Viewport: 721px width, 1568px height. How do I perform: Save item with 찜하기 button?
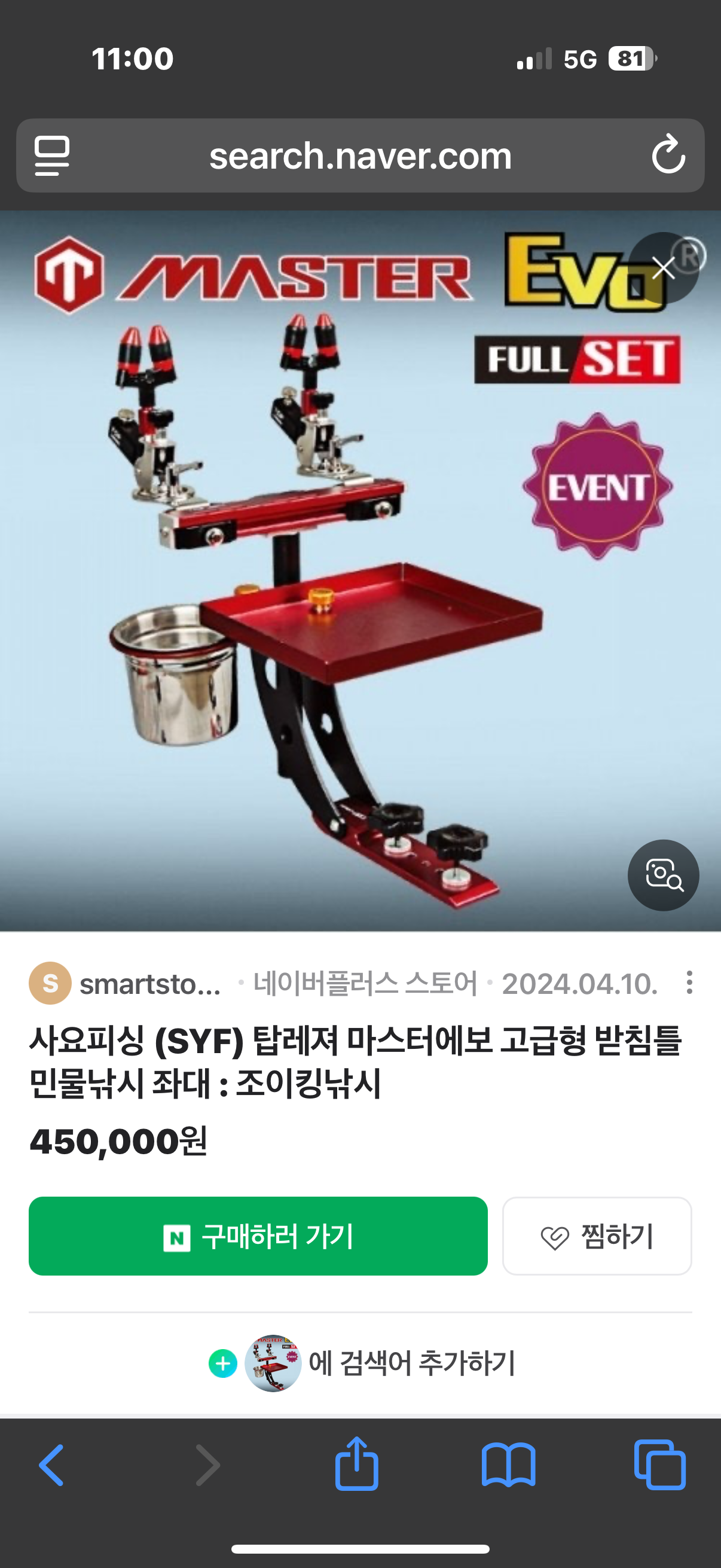click(597, 1236)
